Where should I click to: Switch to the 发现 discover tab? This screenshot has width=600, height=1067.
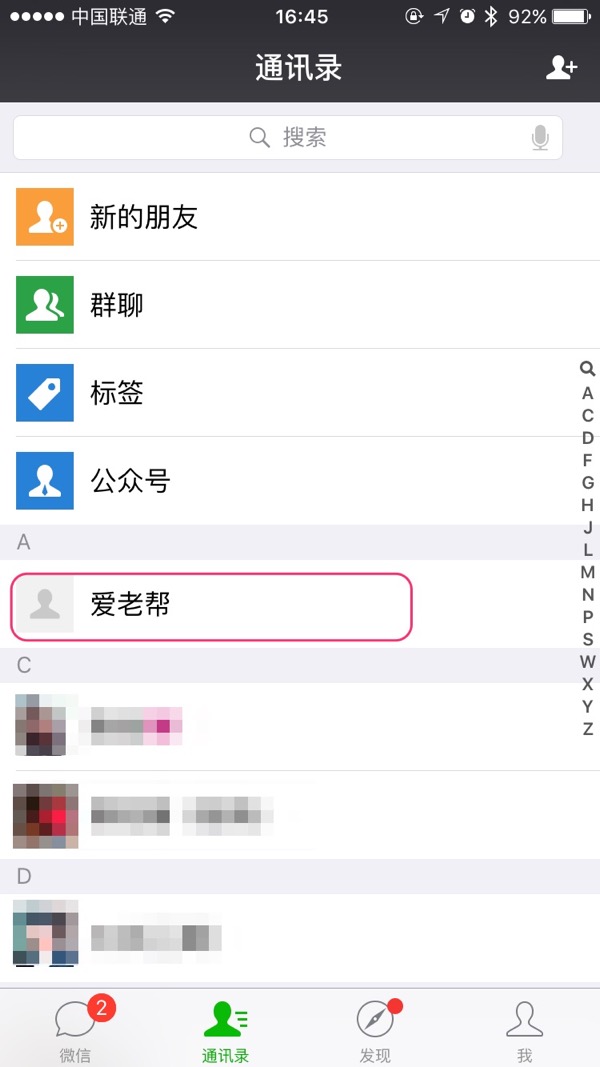tap(375, 1029)
